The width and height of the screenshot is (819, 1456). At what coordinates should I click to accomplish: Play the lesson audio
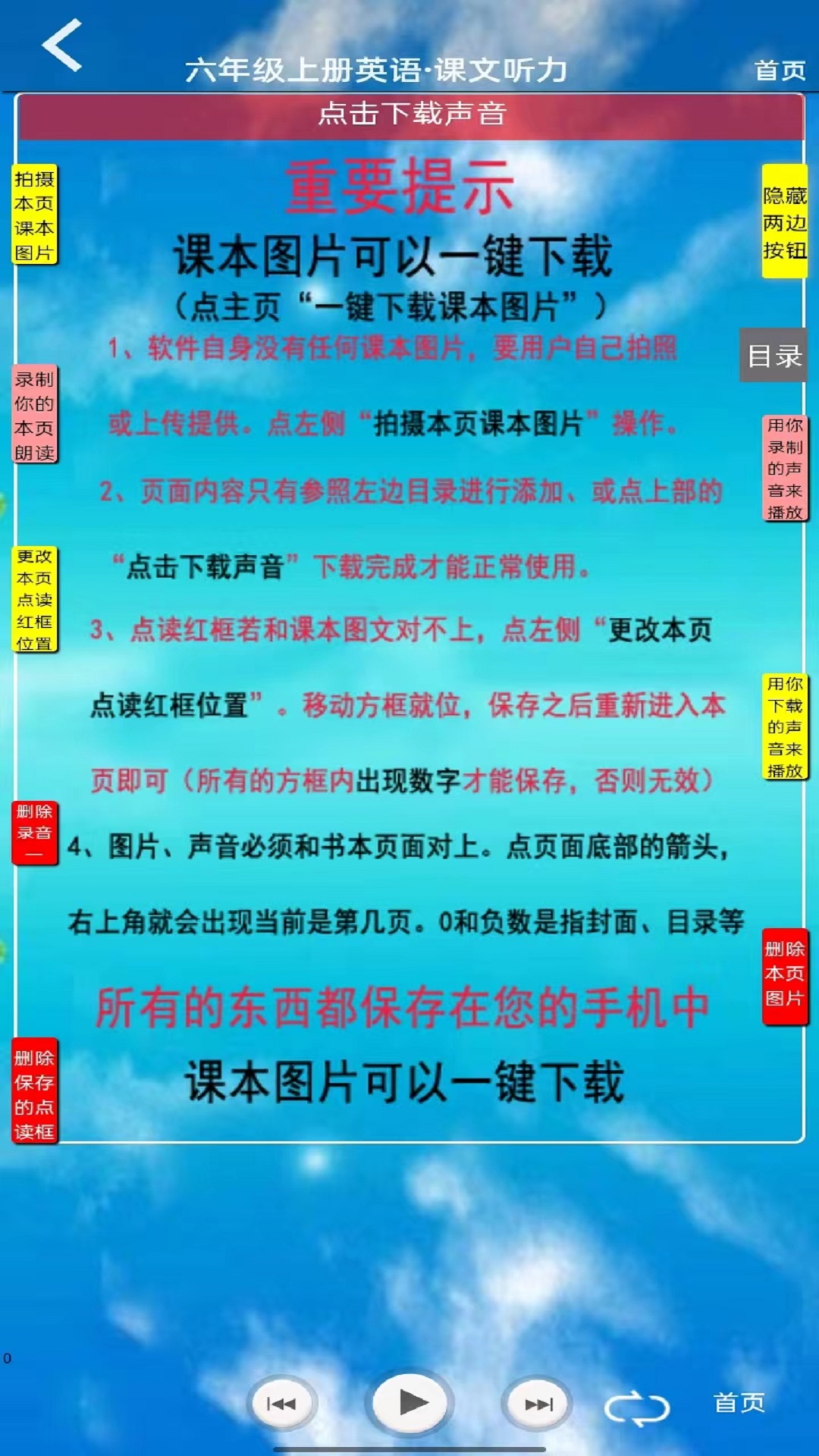(410, 1402)
